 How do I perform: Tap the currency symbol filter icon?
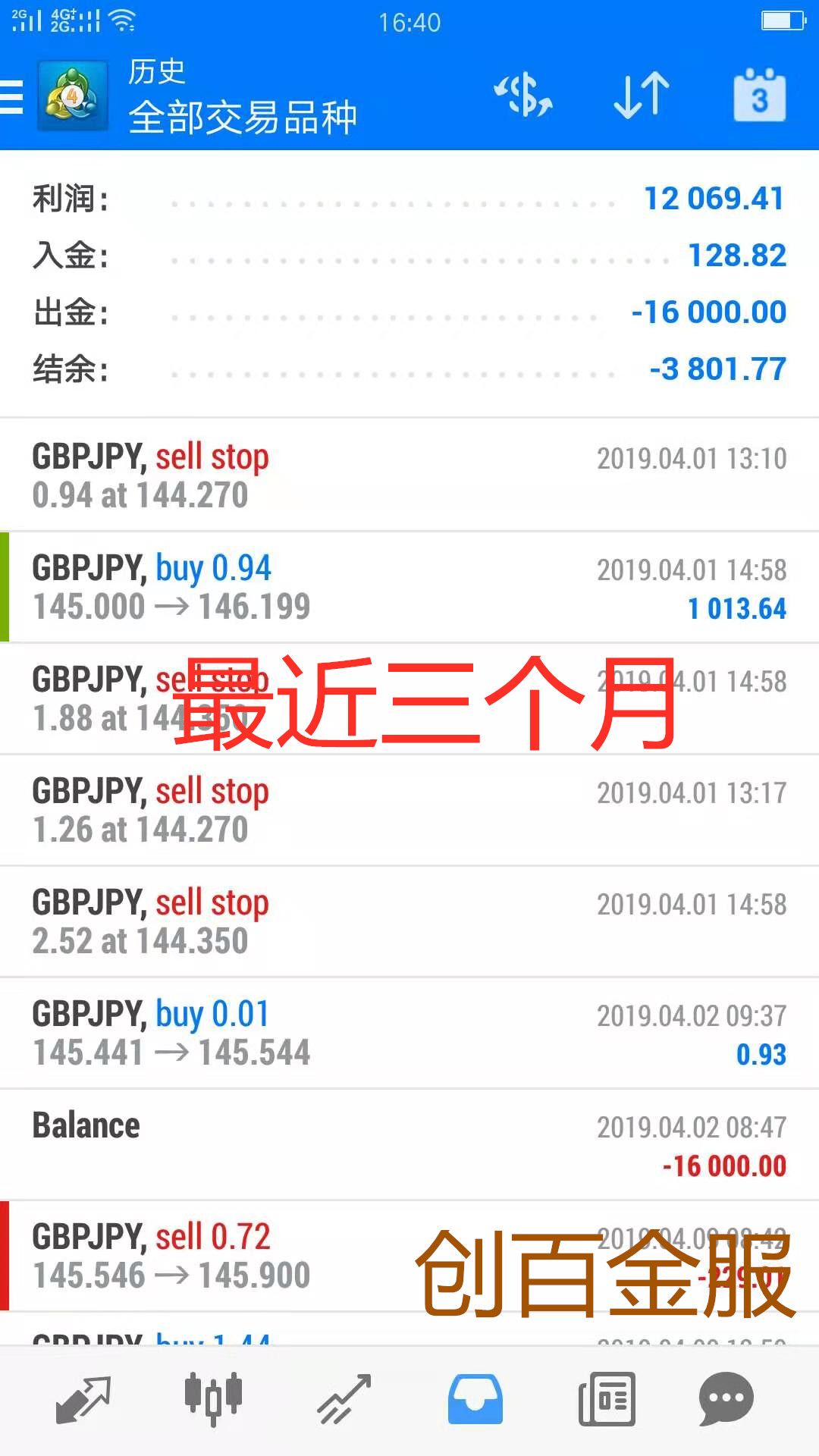point(523,96)
